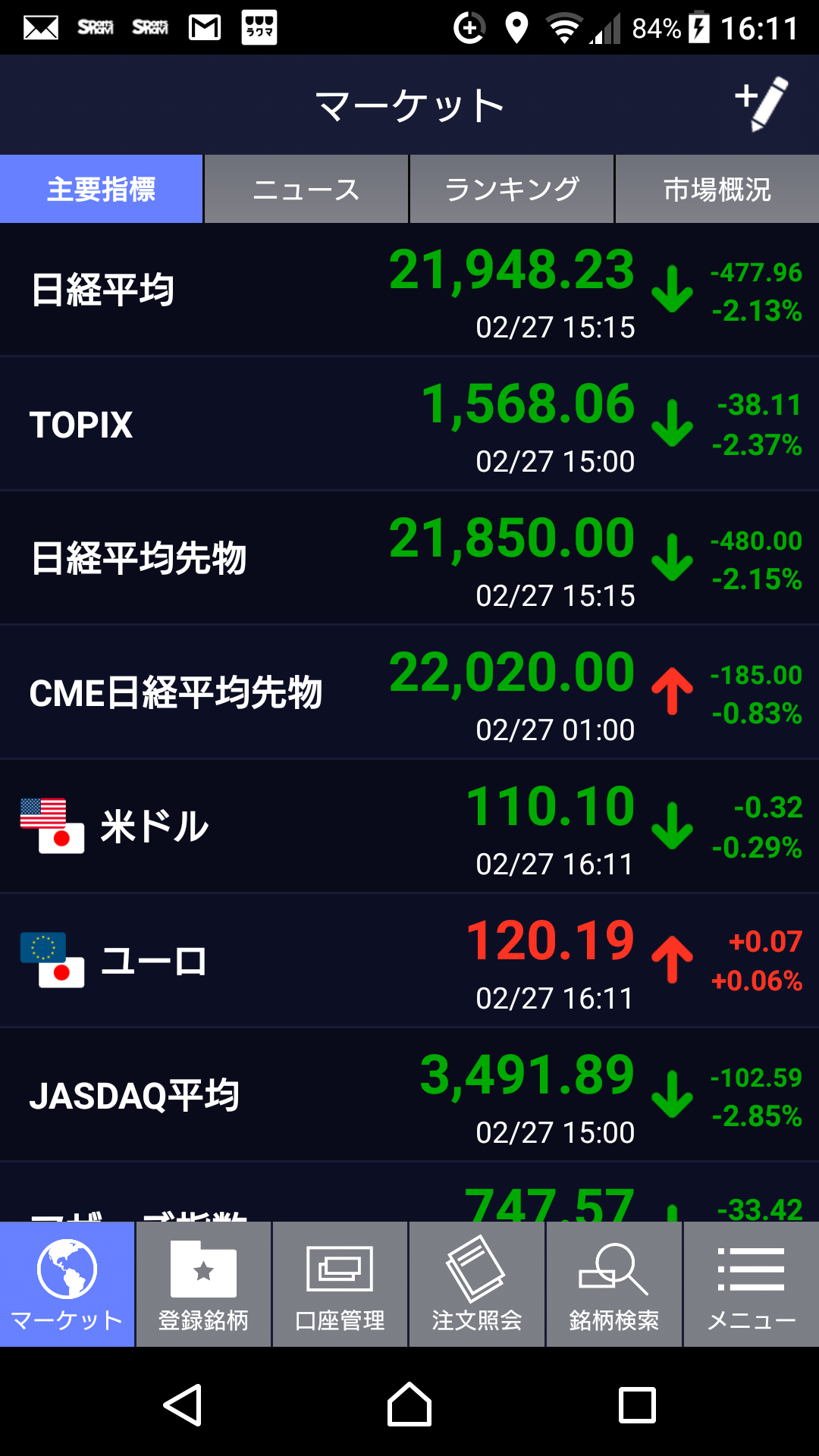The height and width of the screenshot is (1456, 819).
Task: Tap the add/edit pencil icon
Action: pos(762,105)
